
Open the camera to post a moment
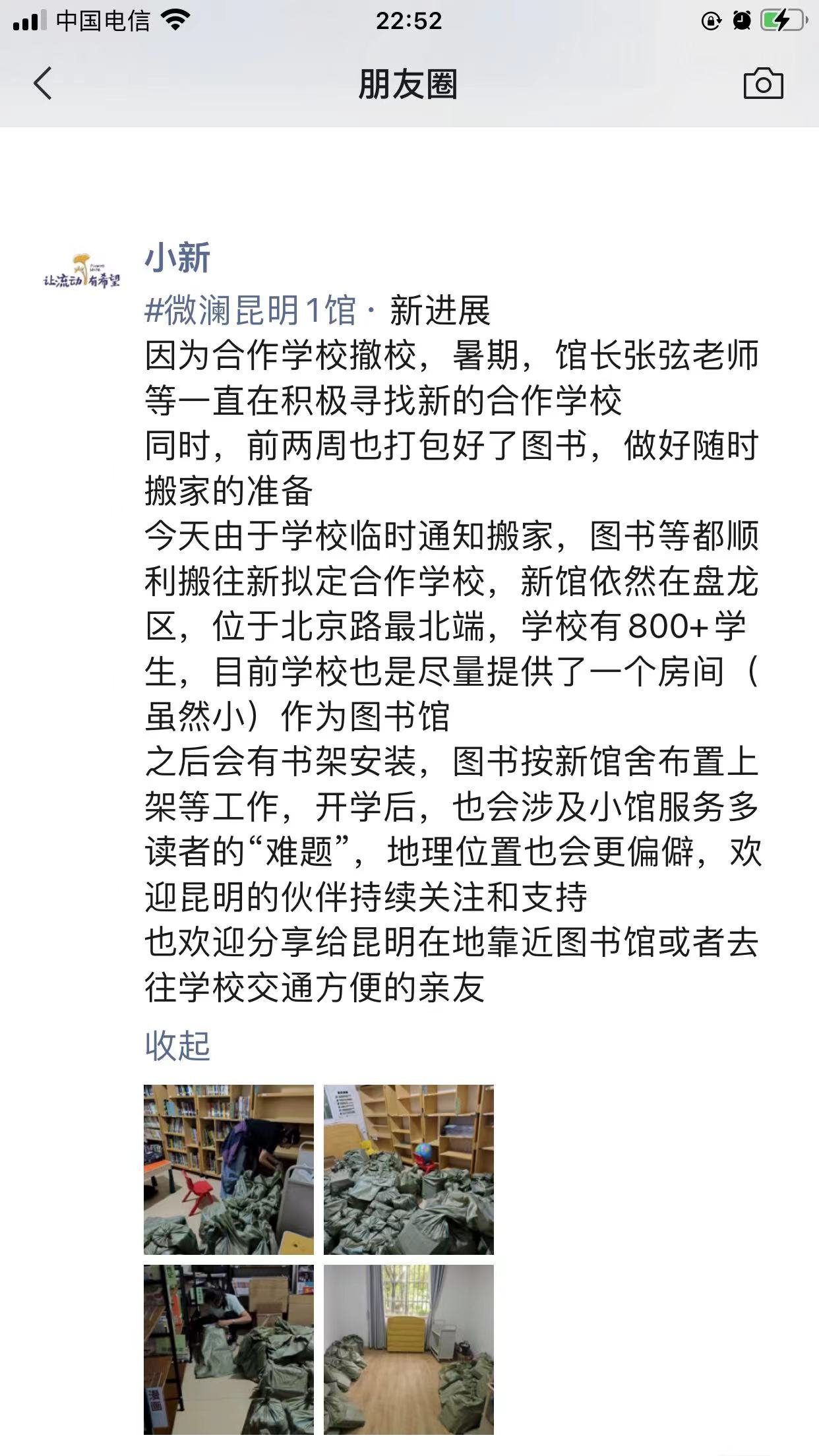click(x=763, y=84)
